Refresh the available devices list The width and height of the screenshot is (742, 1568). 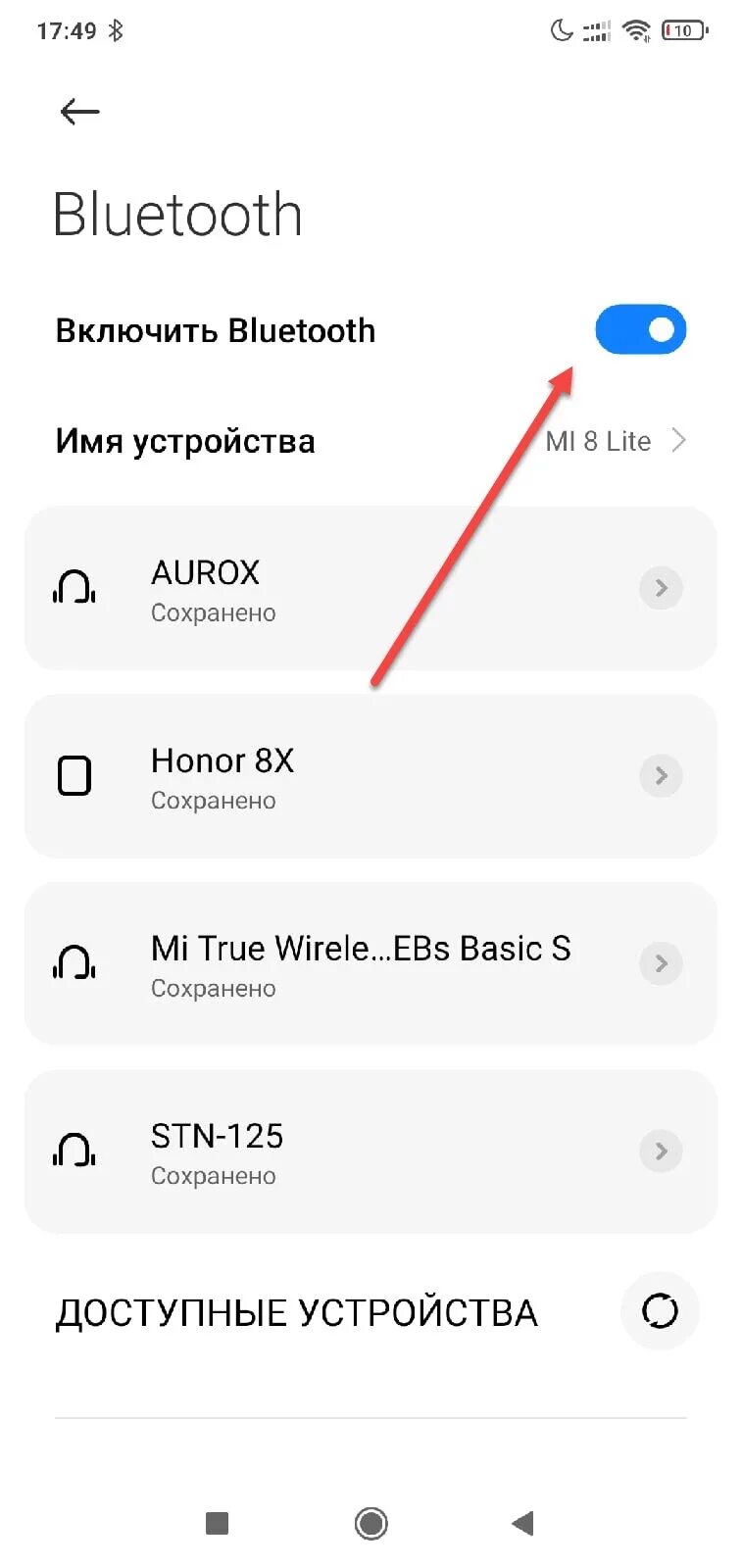coord(660,1311)
